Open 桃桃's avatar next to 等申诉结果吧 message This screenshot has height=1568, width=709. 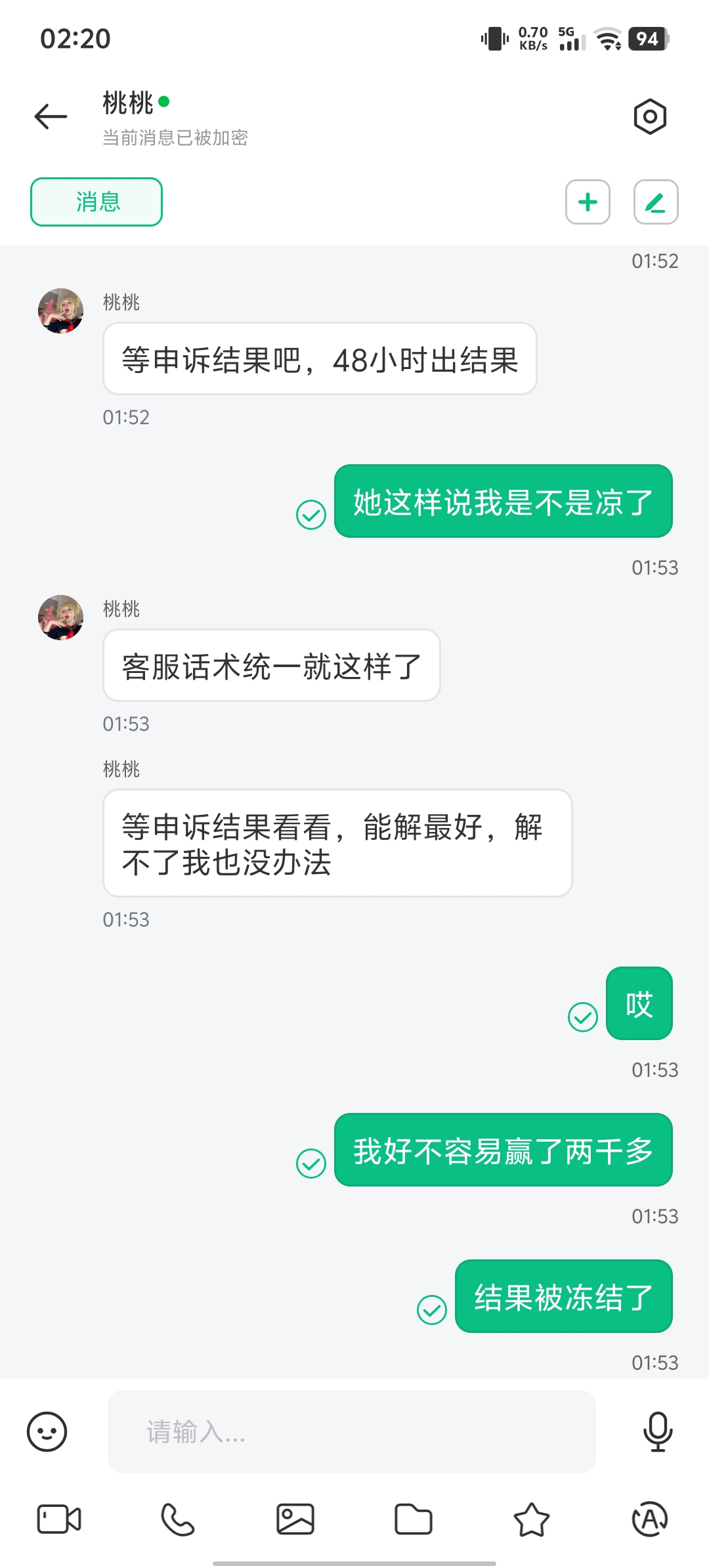coord(61,311)
